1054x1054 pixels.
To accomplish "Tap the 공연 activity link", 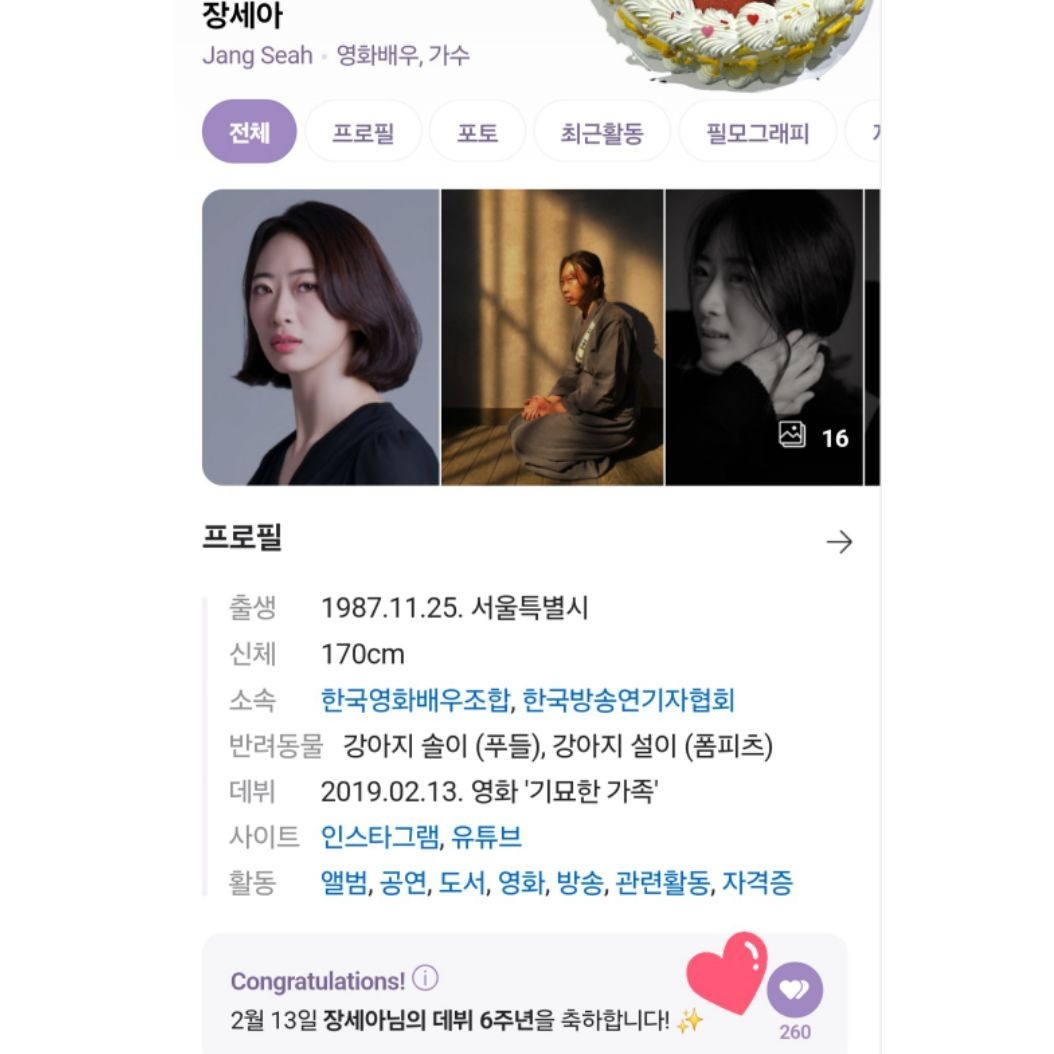I will (x=403, y=883).
